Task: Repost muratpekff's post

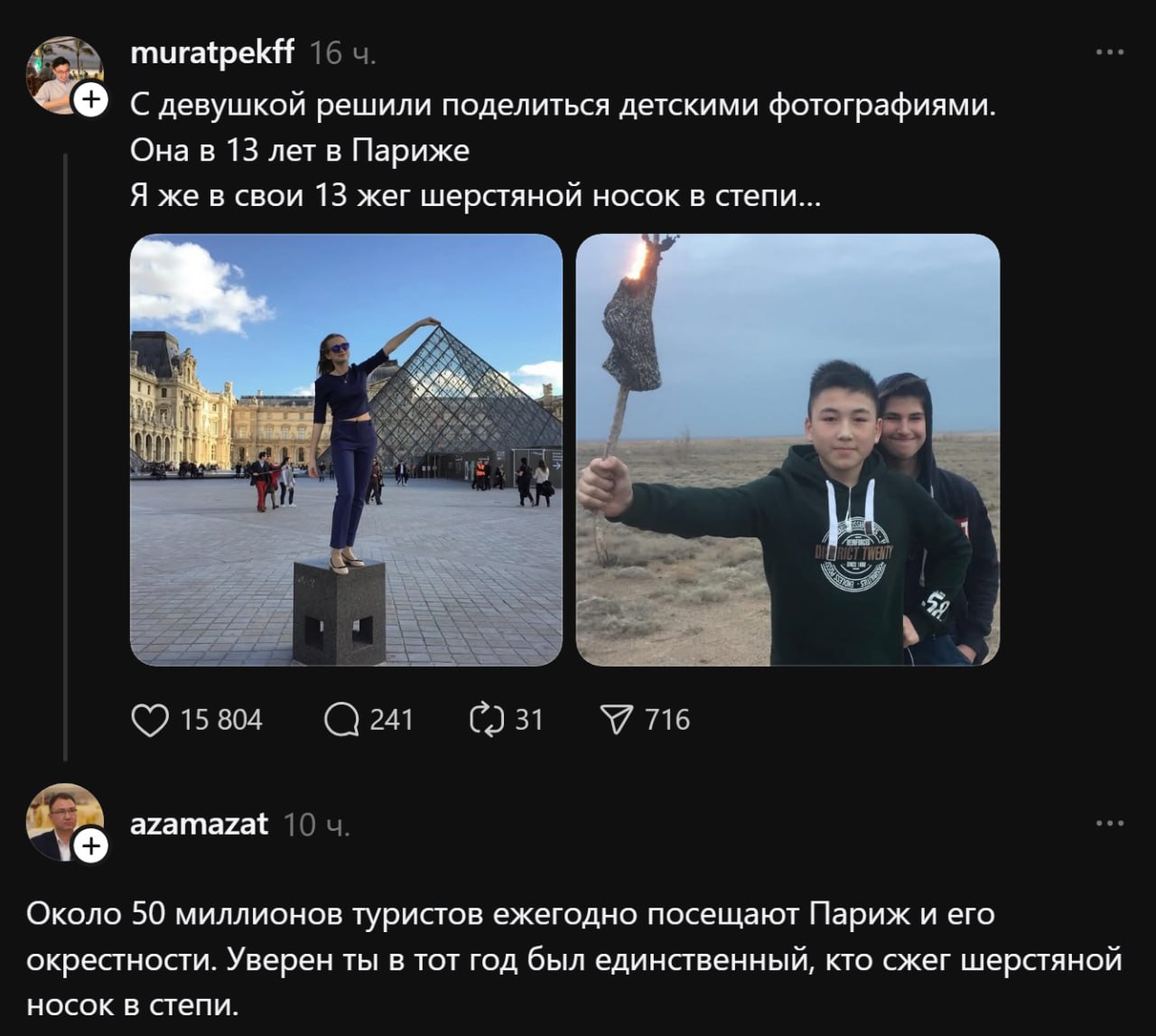Action: [x=486, y=720]
